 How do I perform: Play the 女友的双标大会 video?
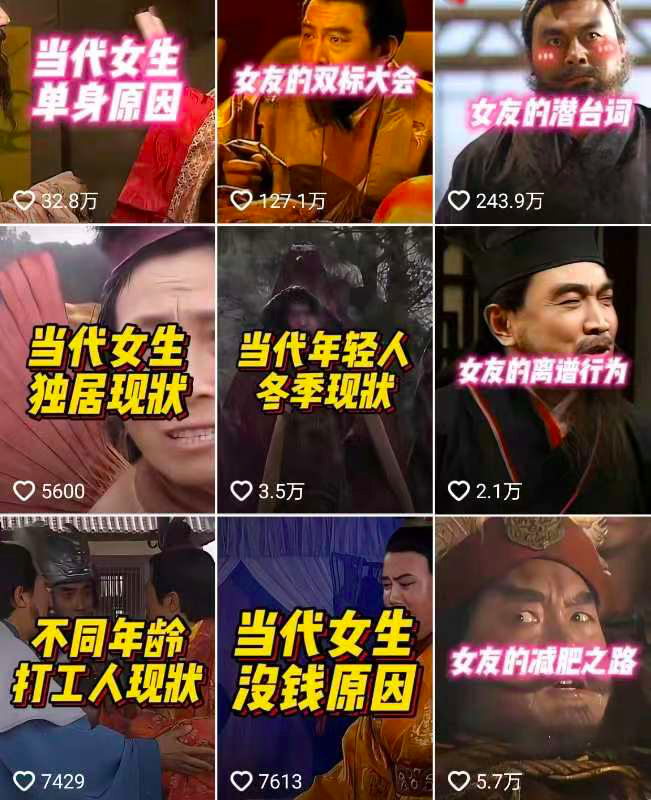[x=325, y=110]
